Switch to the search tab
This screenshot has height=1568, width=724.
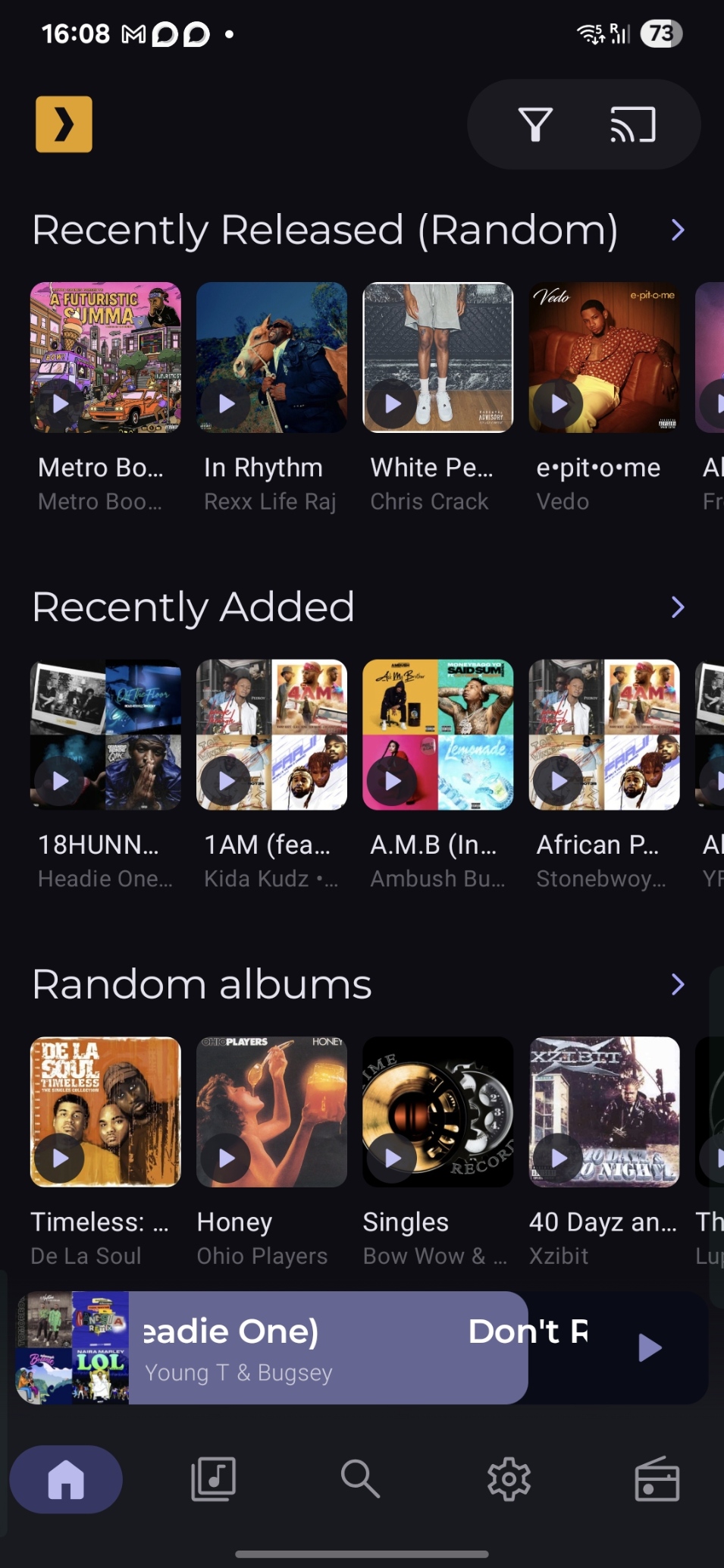pyautogui.click(x=360, y=1479)
